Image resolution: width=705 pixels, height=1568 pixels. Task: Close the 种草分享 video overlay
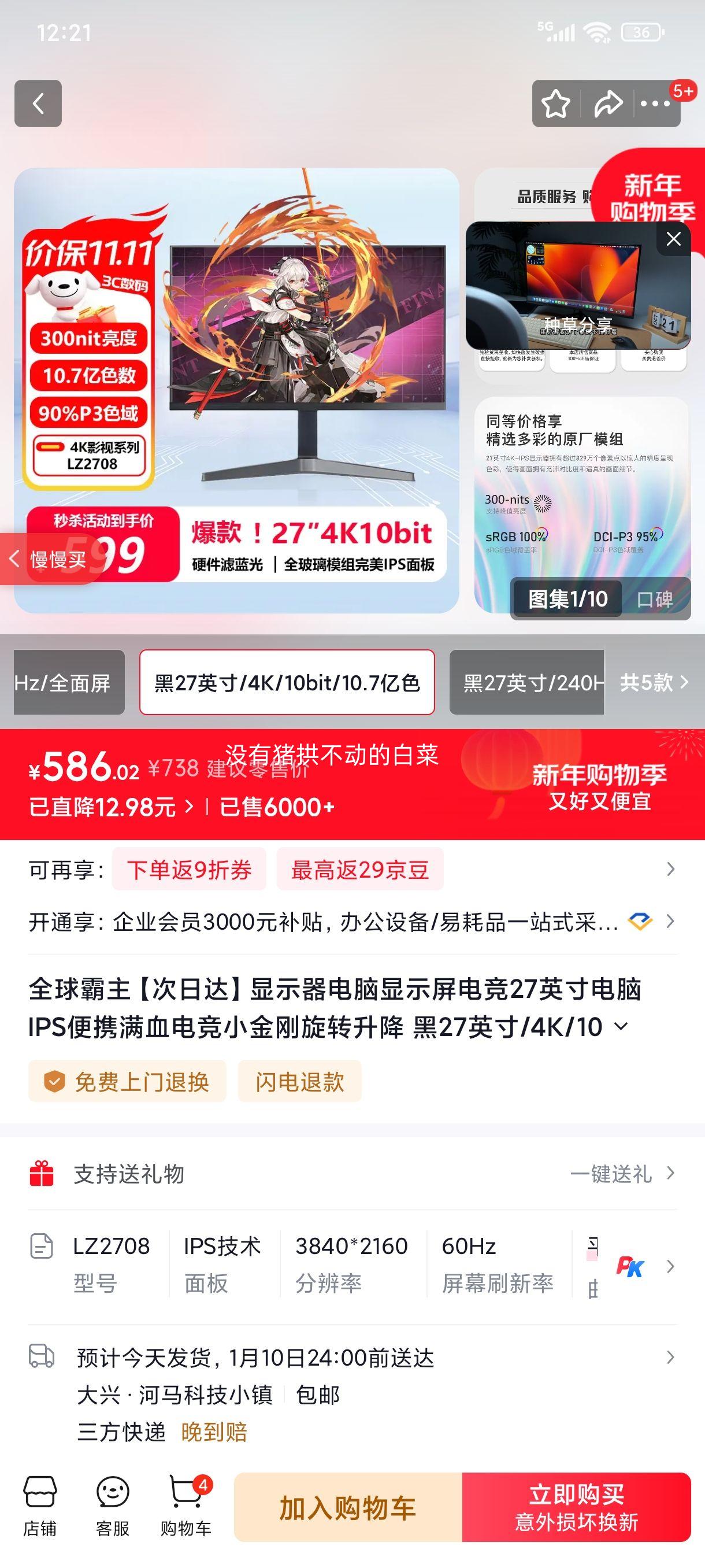(673, 239)
